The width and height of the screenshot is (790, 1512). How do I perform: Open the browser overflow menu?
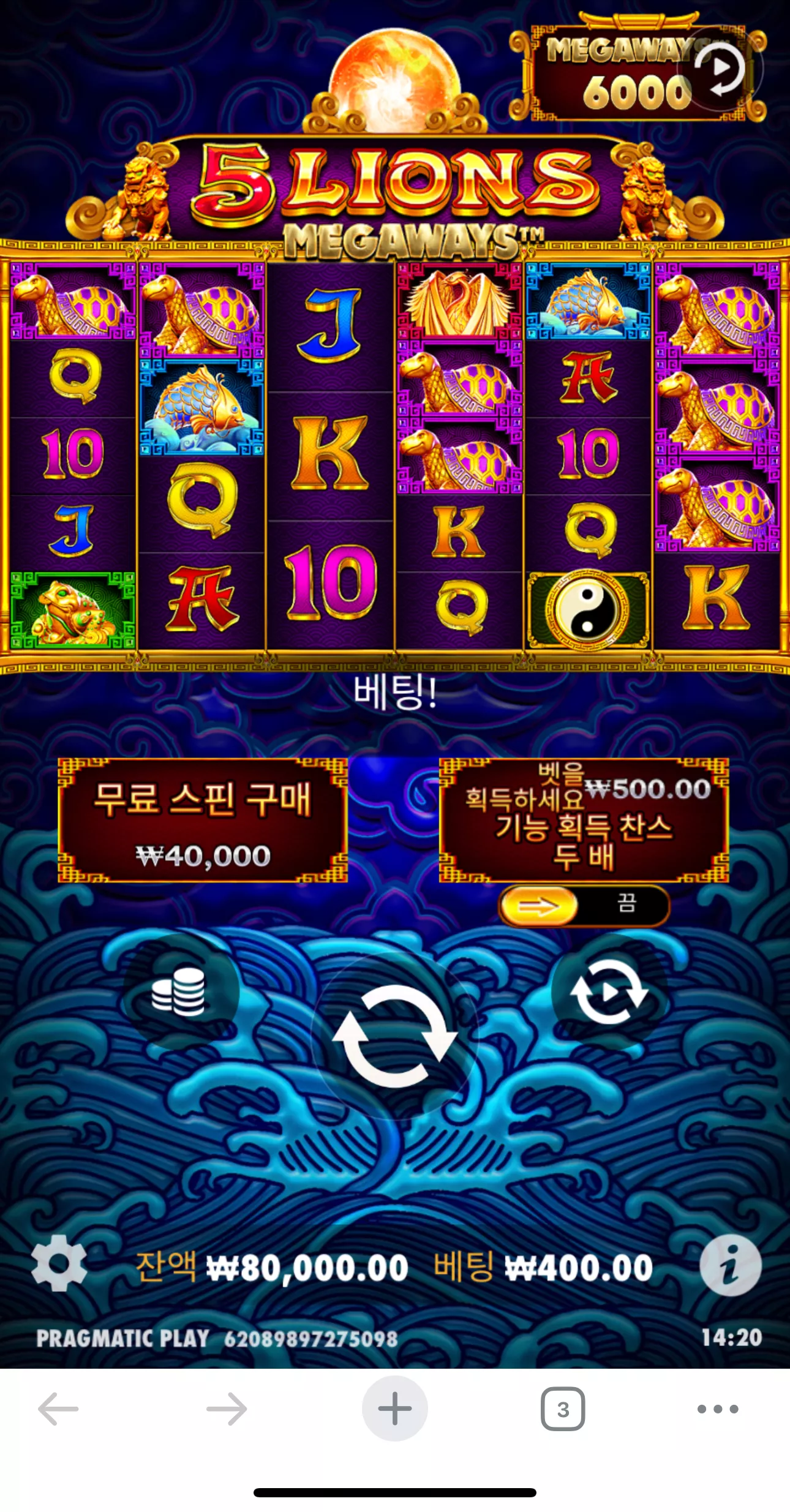point(718,1409)
